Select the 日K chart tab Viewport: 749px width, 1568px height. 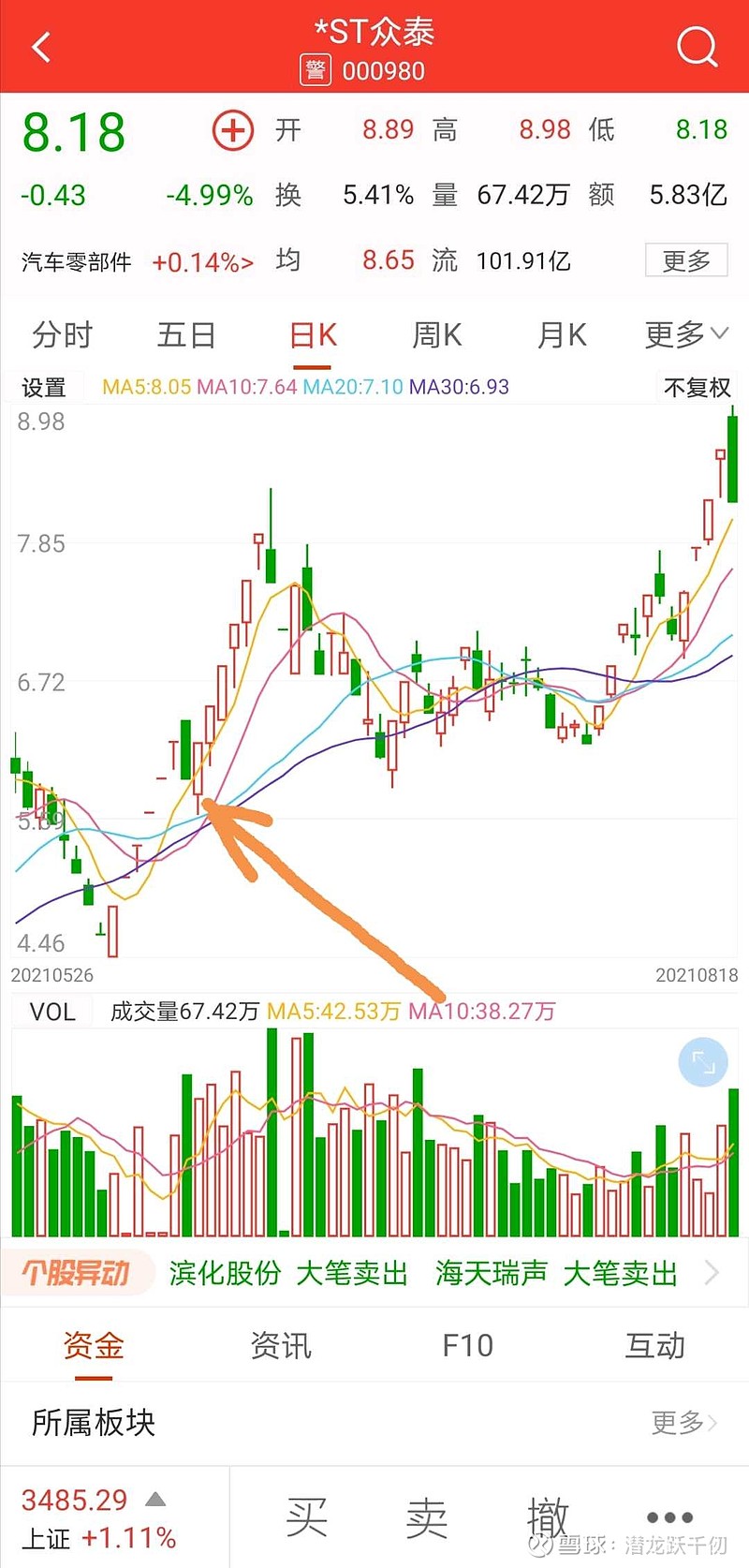(313, 335)
